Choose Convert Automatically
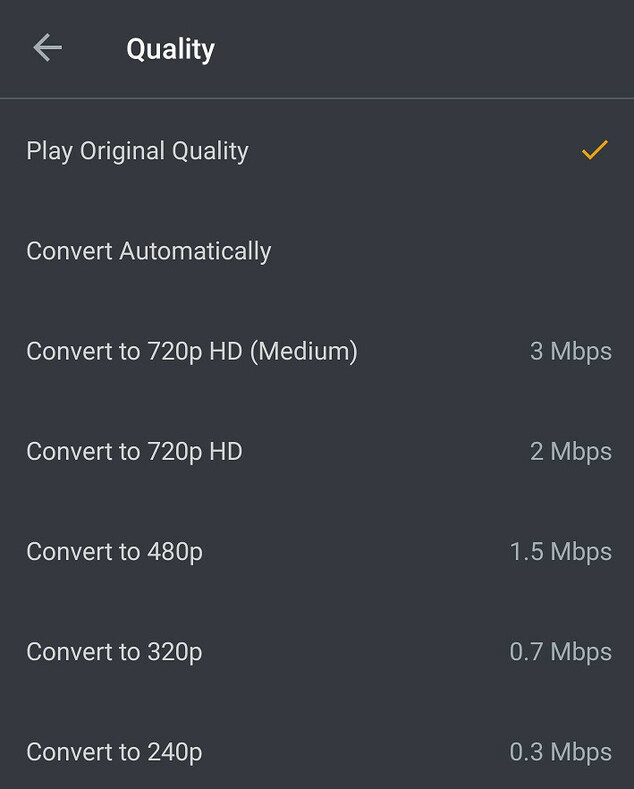Screen dimensions: 634x789 click(149, 251)
